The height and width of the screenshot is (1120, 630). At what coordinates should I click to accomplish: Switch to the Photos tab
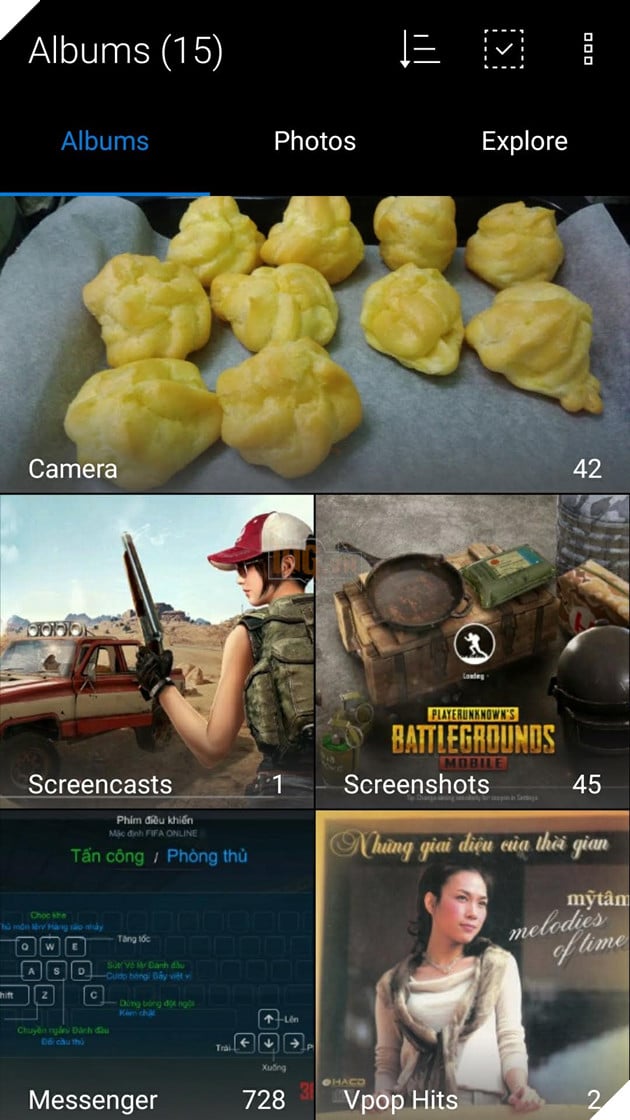315,141
